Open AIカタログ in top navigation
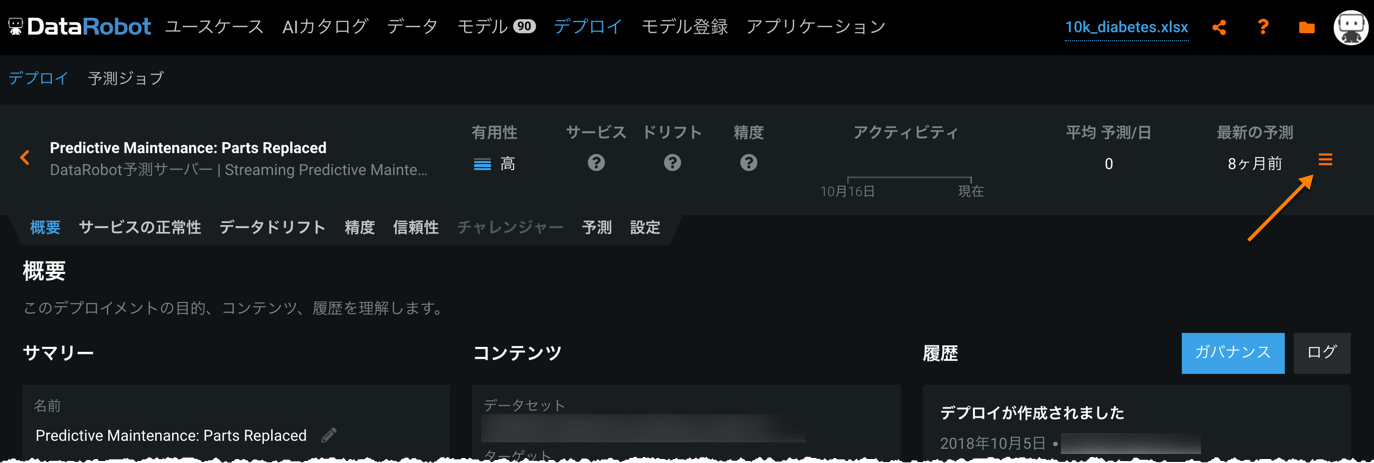 (x=325, y=27)
